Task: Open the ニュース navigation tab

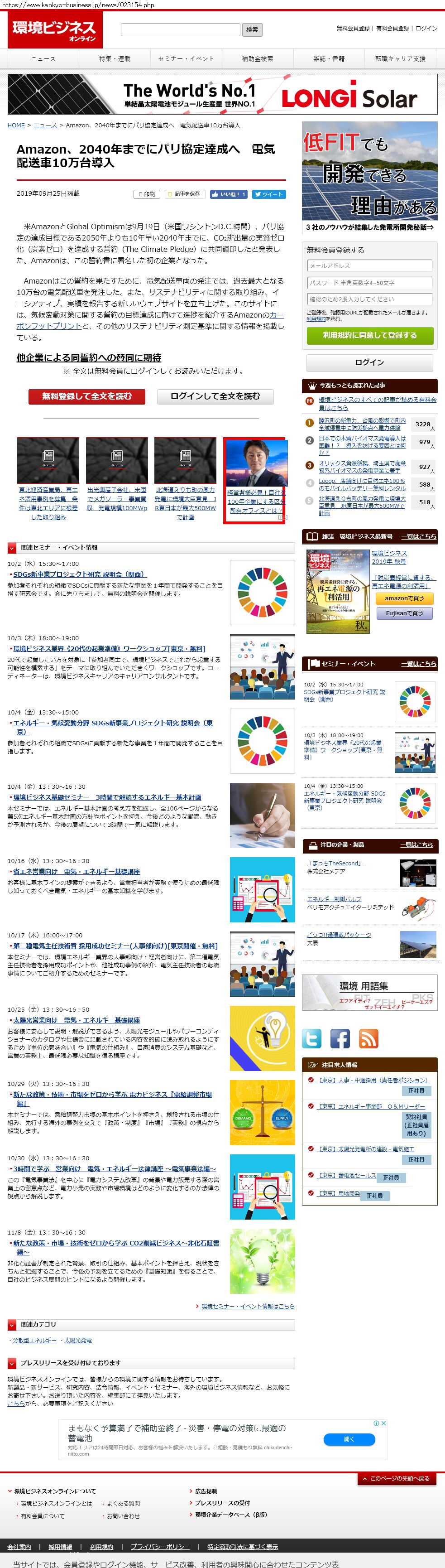Action: tap(43, 58)
